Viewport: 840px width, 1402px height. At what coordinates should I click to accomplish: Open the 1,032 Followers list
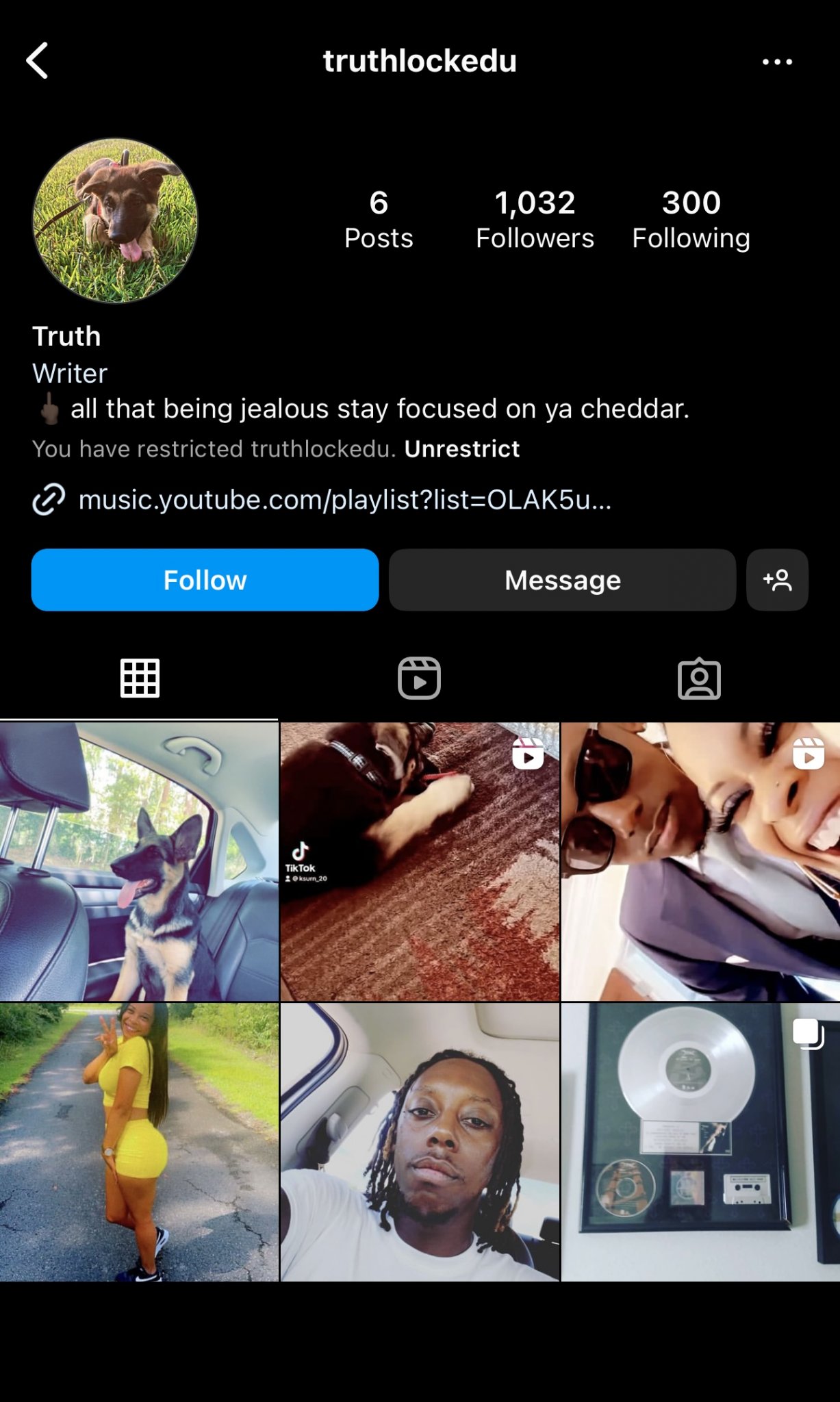click(535, 219)
